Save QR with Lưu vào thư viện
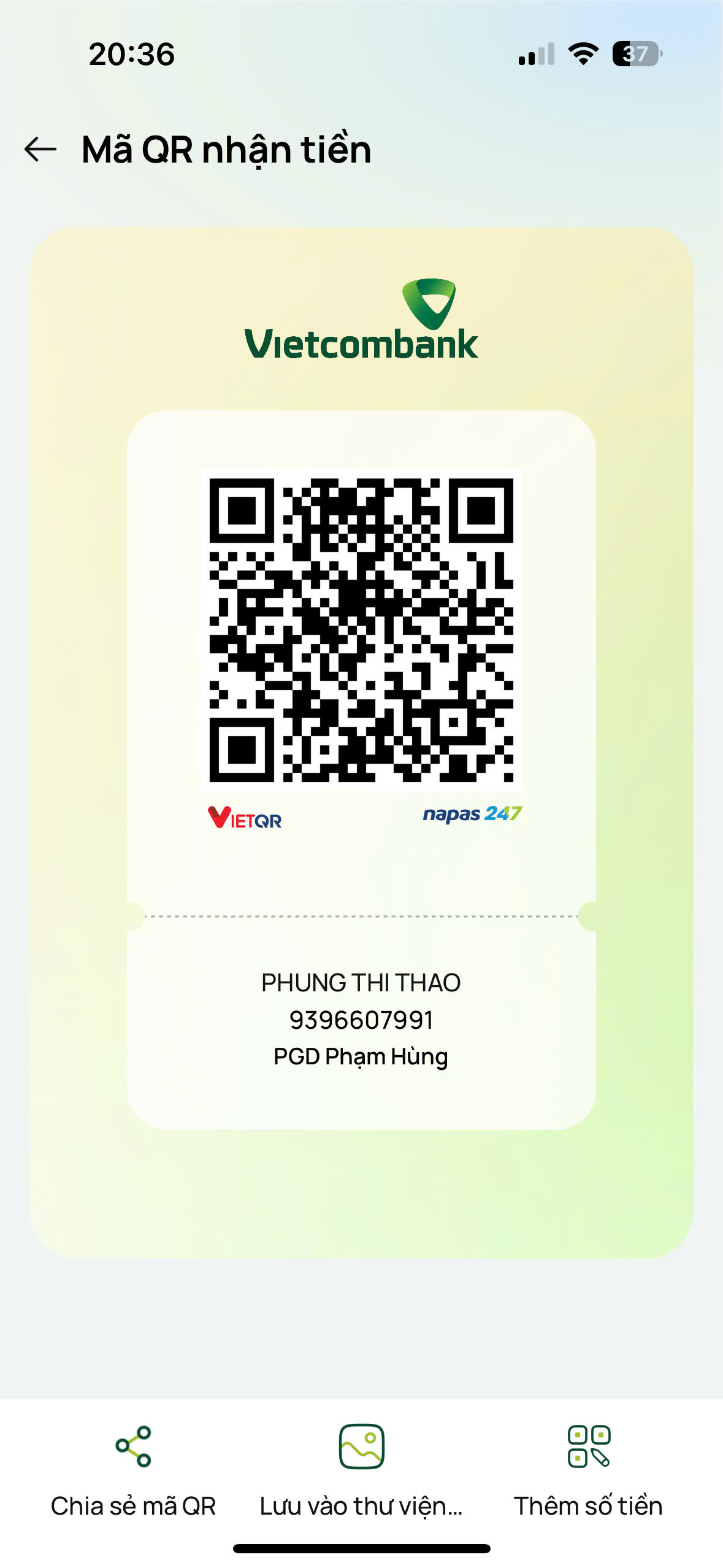 tap(361, 1472)
